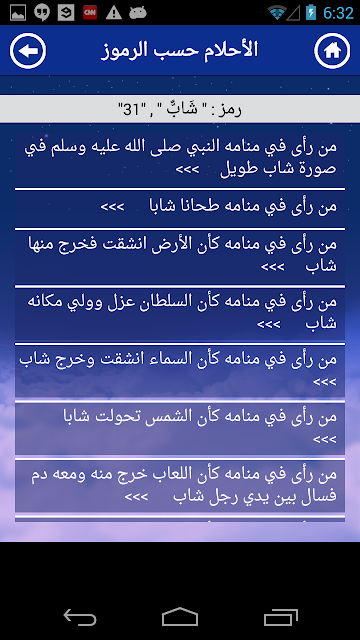Open dream about the Prophet as tall young man

pyautogui.click(x=180, y=159)
